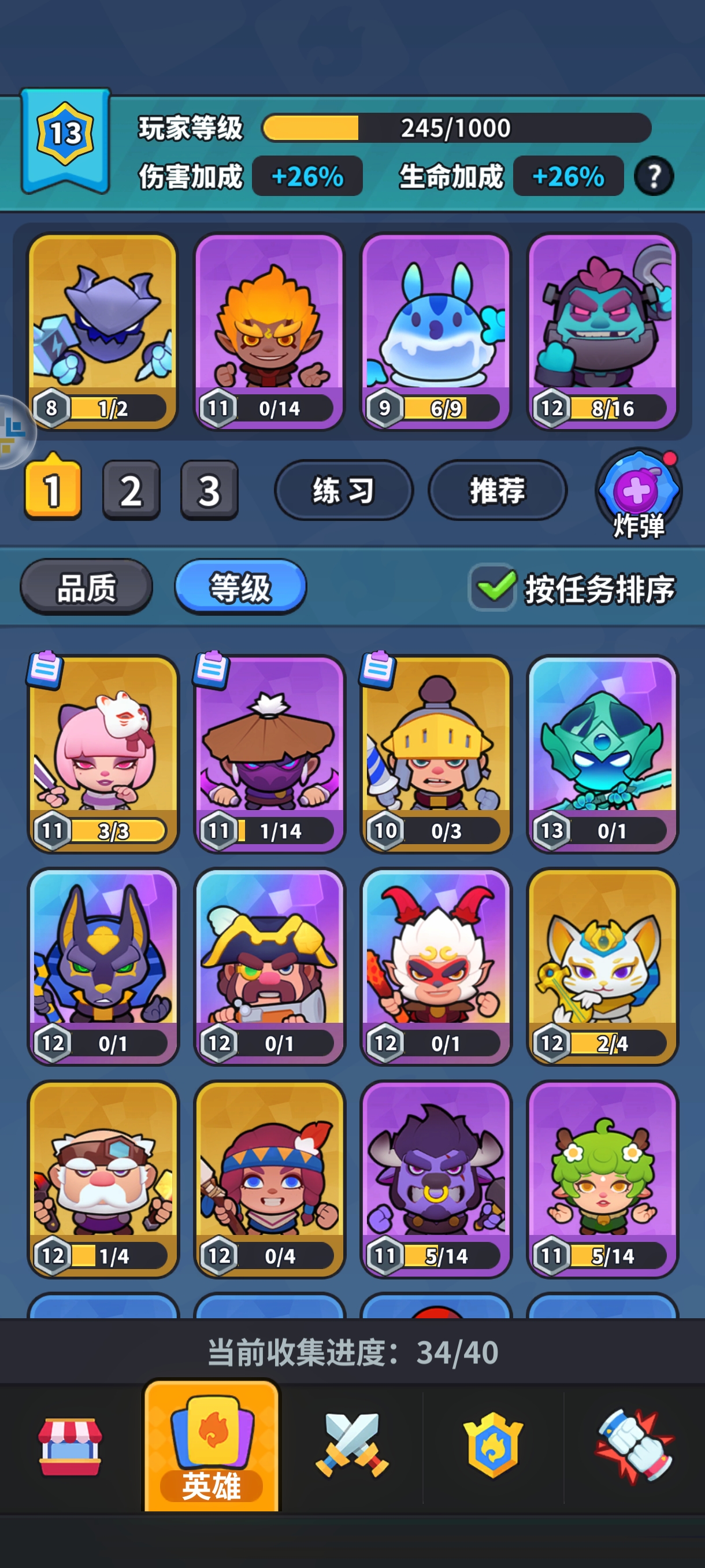Open the question mark help icon

click(654, 176)
